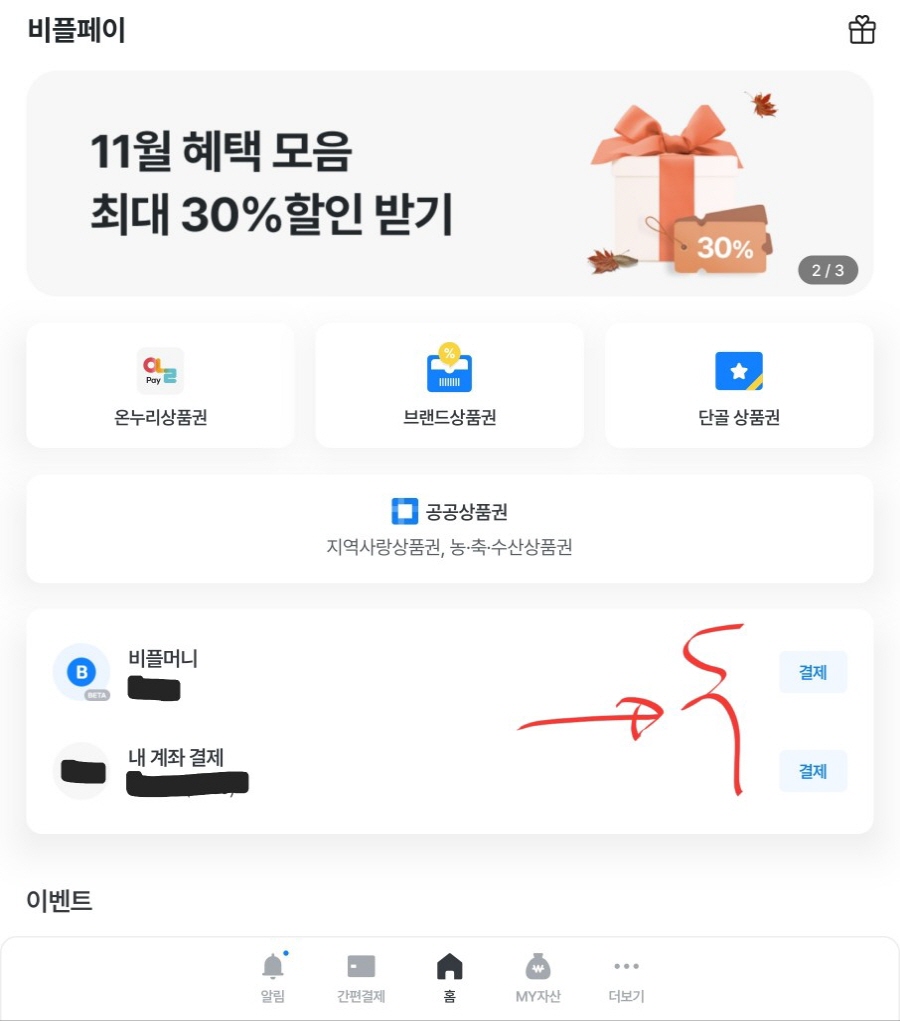900x1021 pixels.
Task: Switch to the 알림 tab
Action: coord(272,977)
